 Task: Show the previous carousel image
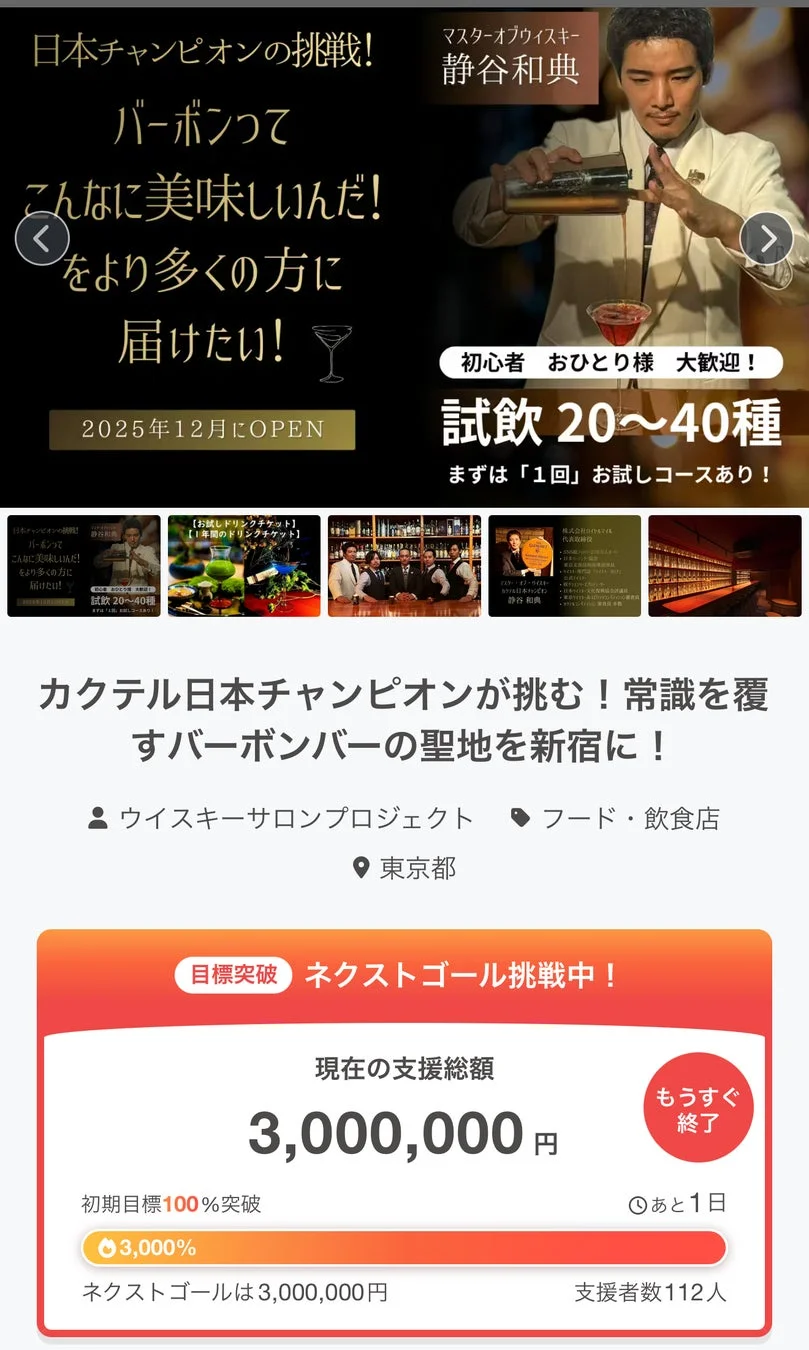pyautogui.click(x=42, y=239)
